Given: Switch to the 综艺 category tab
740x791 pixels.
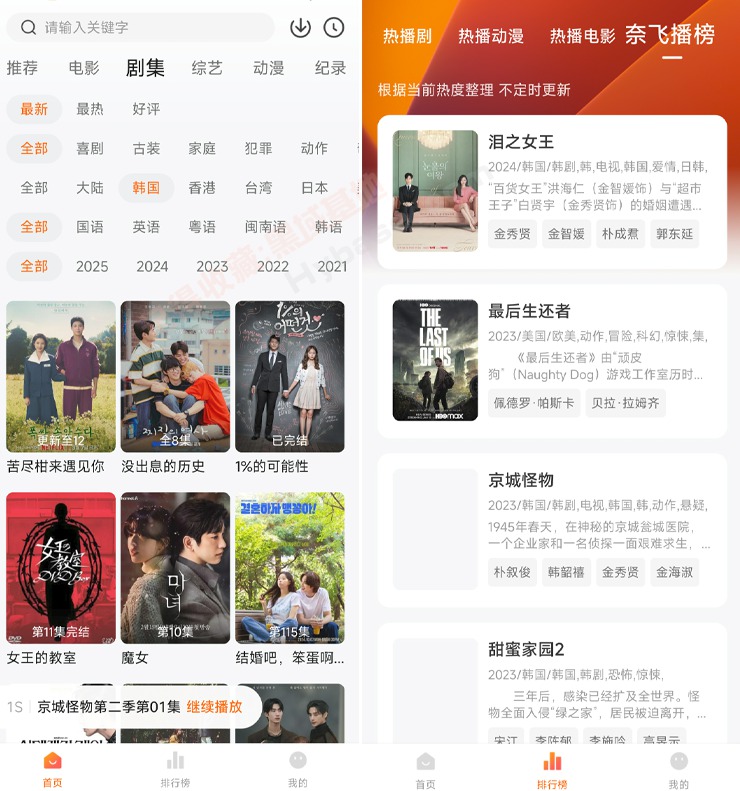Looking at the screenshot, I should [207, 68].
